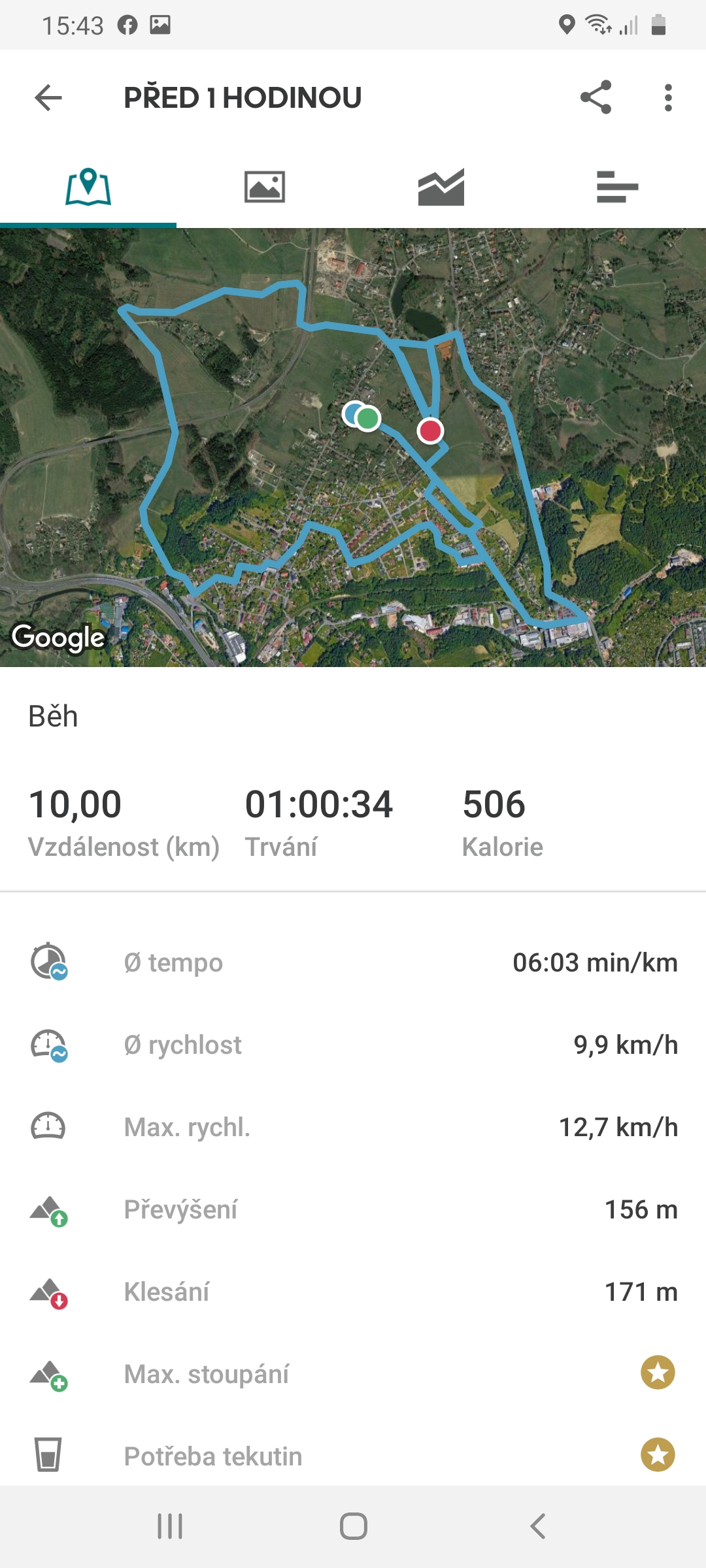Go back using the top-left arrow

pyautogui.click(x=48, y=98)
